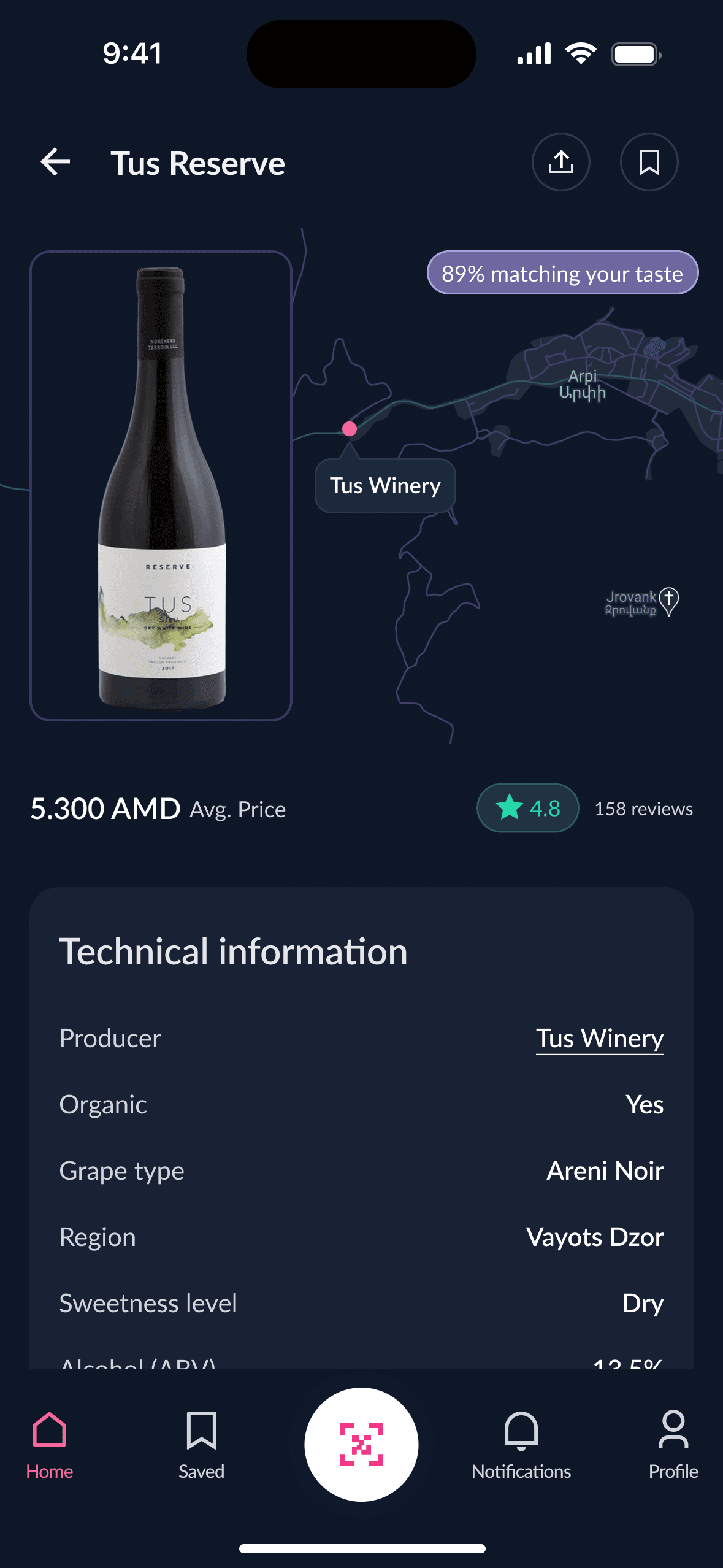This screenshot has height=1568, width=723.
Task: Go to the Profile tab
Action: coord(673,1445)
